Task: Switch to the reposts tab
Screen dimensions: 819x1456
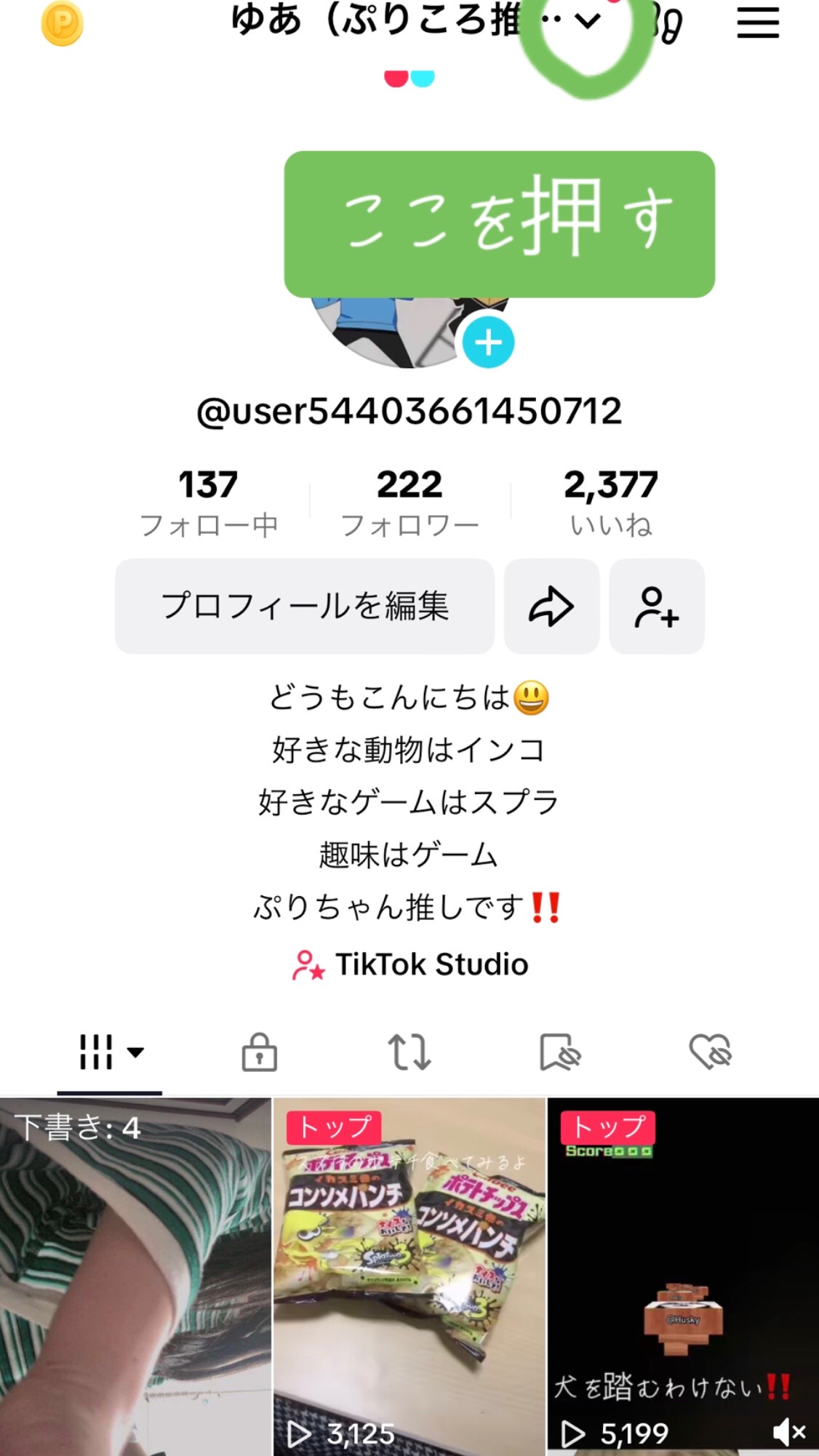Action: (x=409, y=1052)
